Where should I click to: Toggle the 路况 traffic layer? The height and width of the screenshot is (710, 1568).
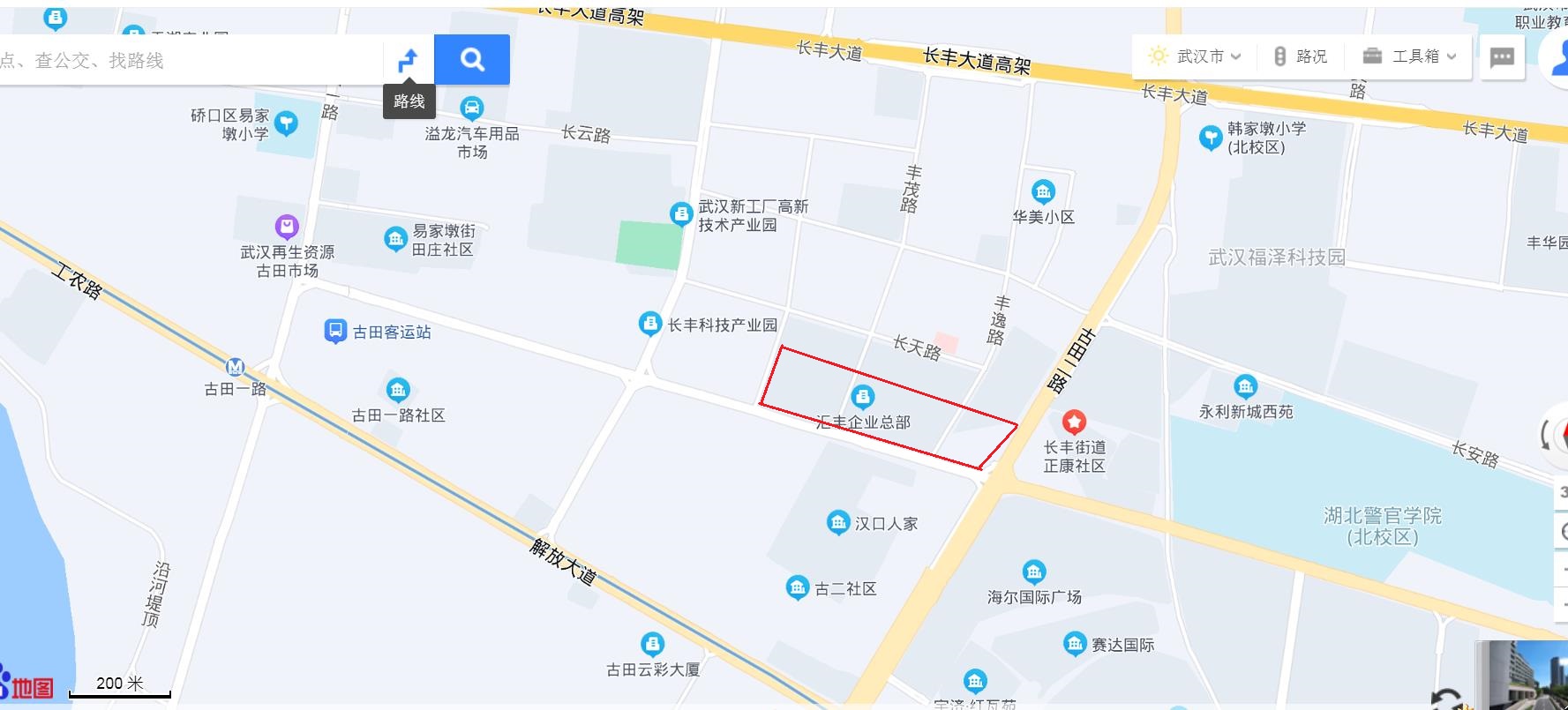point(1301,56)
